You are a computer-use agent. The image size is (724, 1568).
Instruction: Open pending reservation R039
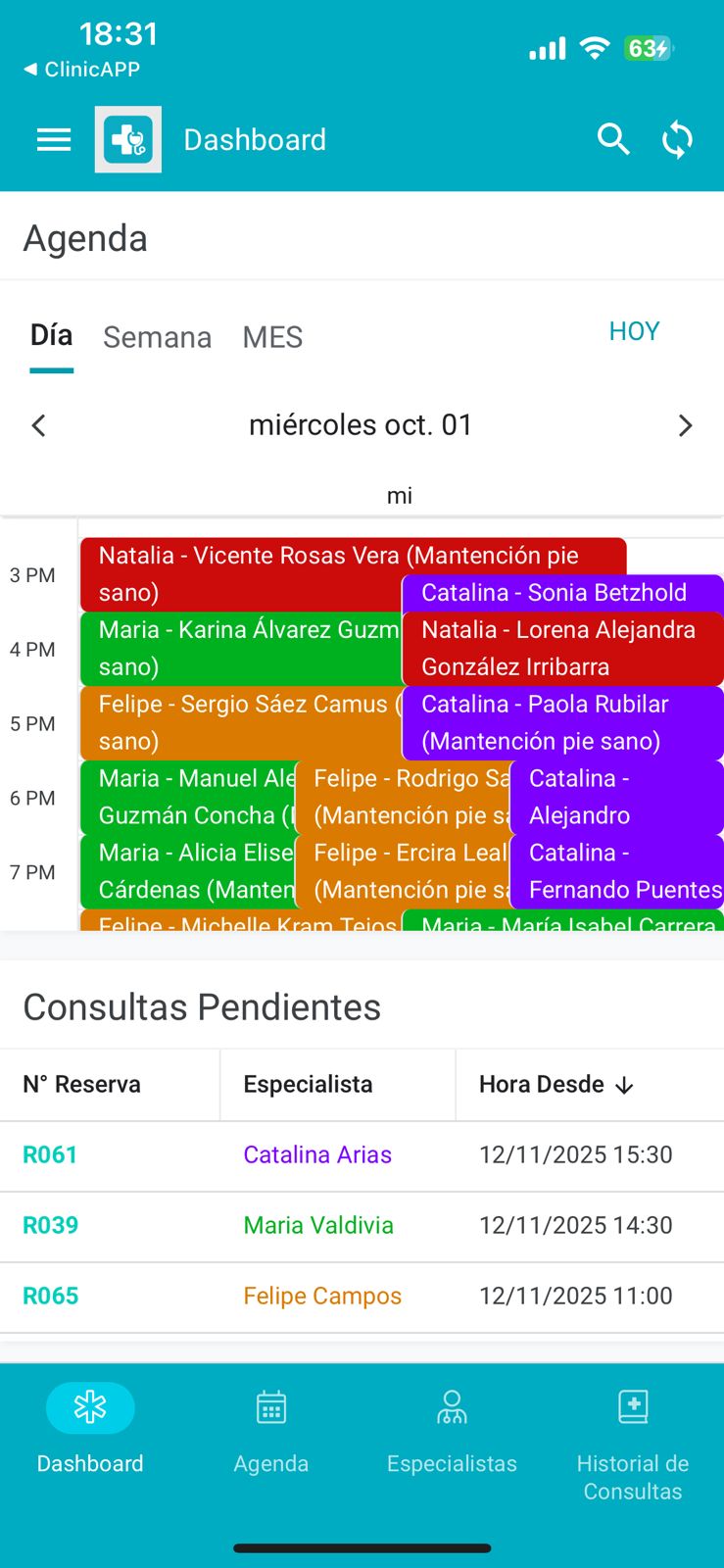pyautogui.click(x=50, y=1225)
